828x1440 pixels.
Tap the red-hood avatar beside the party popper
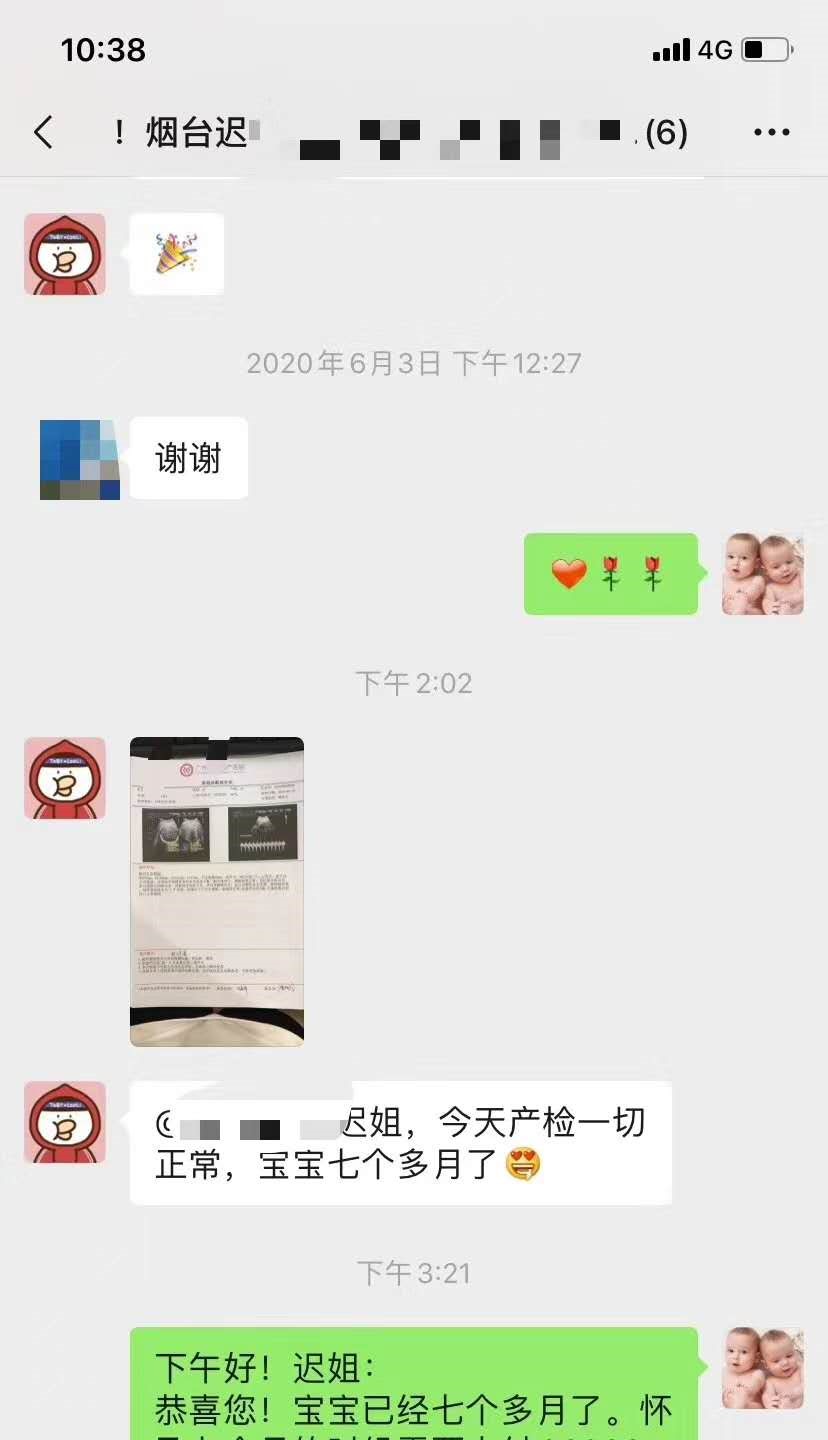pyautogui.click(x=65, y=254)
